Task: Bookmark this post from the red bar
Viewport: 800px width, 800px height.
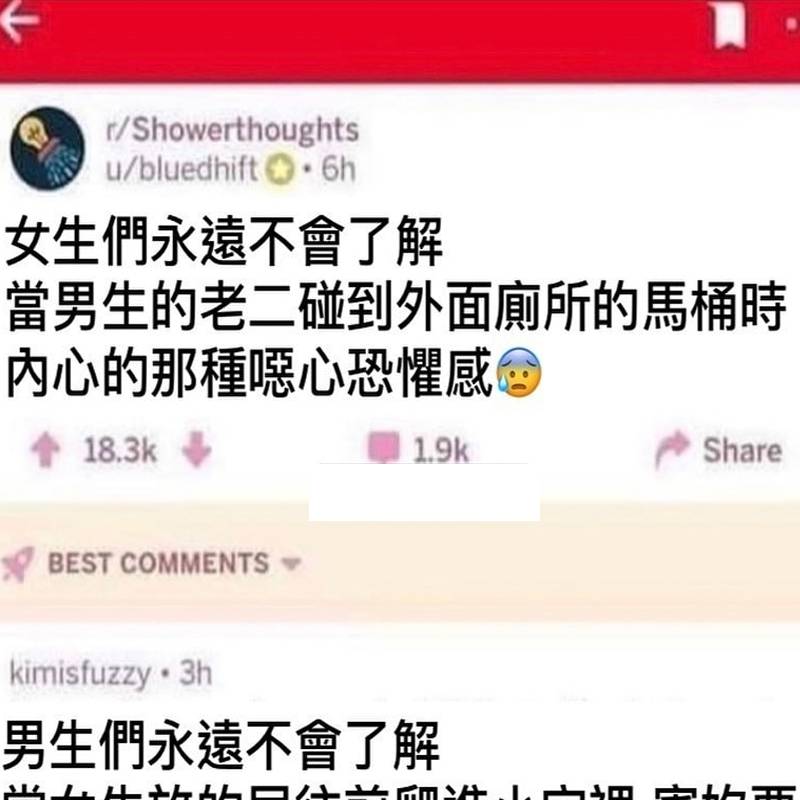Action: click(x=729, y=24)
